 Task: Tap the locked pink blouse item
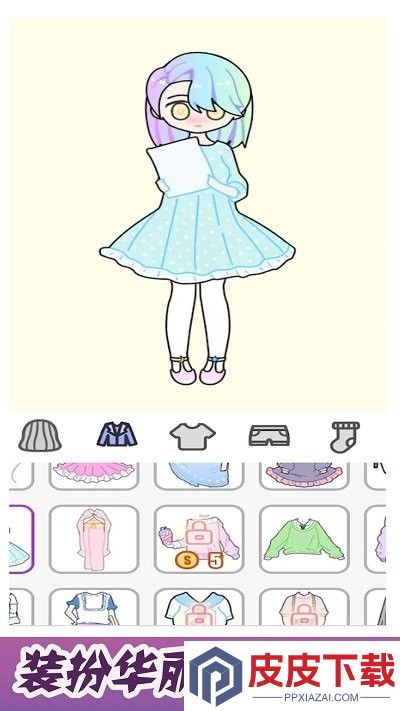[304, 607]
